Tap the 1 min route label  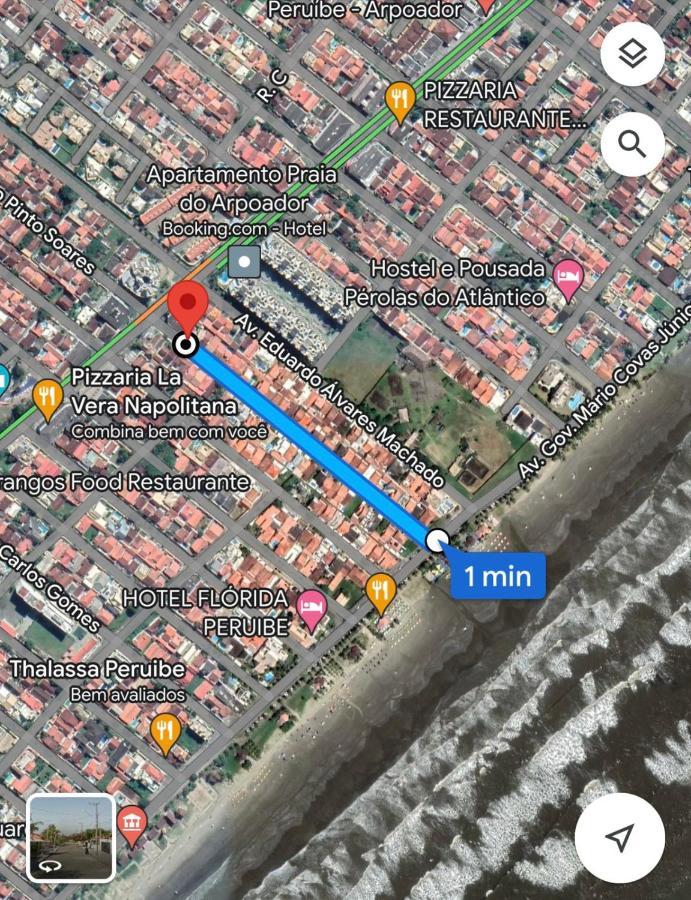point(497,576)
